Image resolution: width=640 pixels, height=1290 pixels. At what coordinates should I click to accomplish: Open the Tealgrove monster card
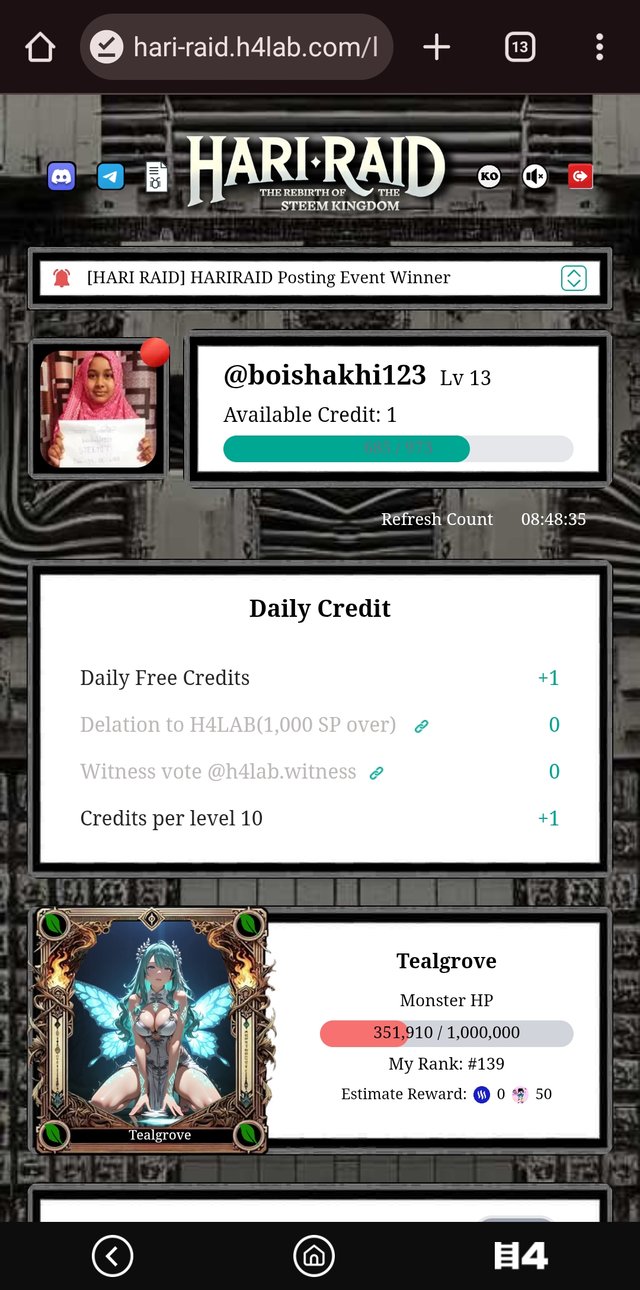(x=152, y=1030)
